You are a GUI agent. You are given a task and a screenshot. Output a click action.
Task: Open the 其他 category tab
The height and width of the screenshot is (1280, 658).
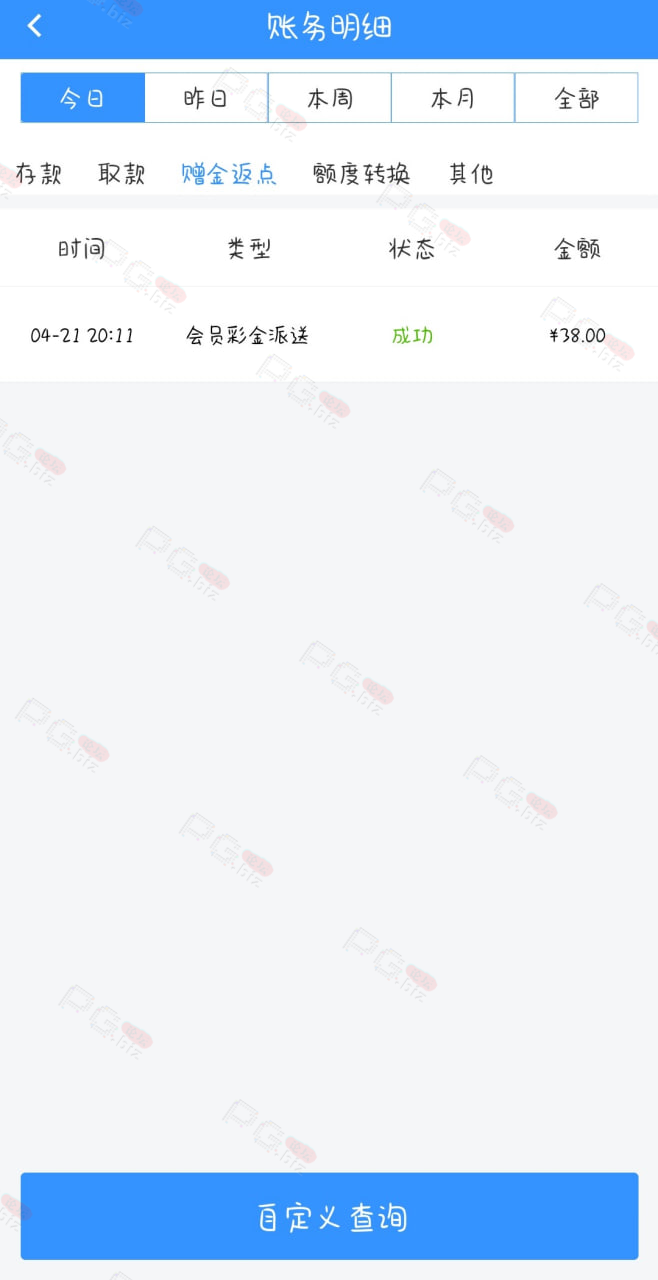click(x=471, y=174)
